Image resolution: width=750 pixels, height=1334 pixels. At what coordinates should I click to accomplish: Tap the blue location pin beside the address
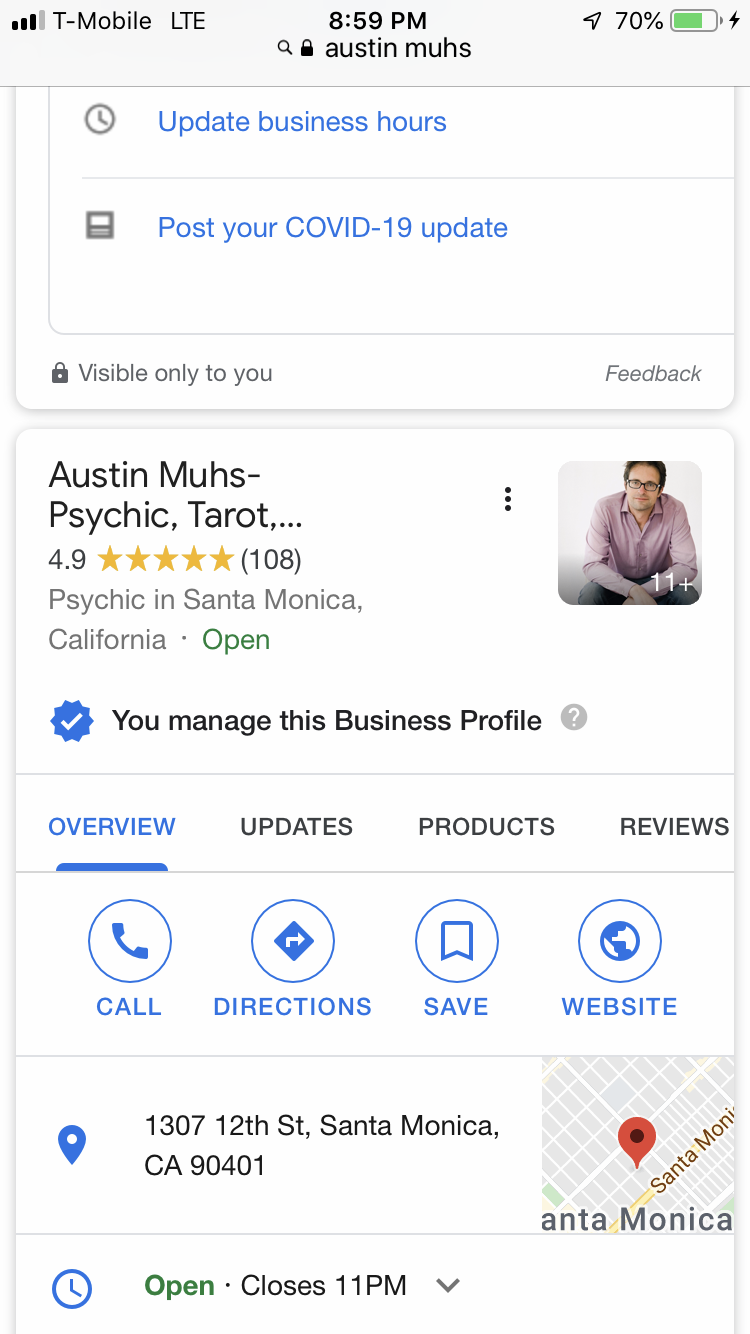[71, 1145]
